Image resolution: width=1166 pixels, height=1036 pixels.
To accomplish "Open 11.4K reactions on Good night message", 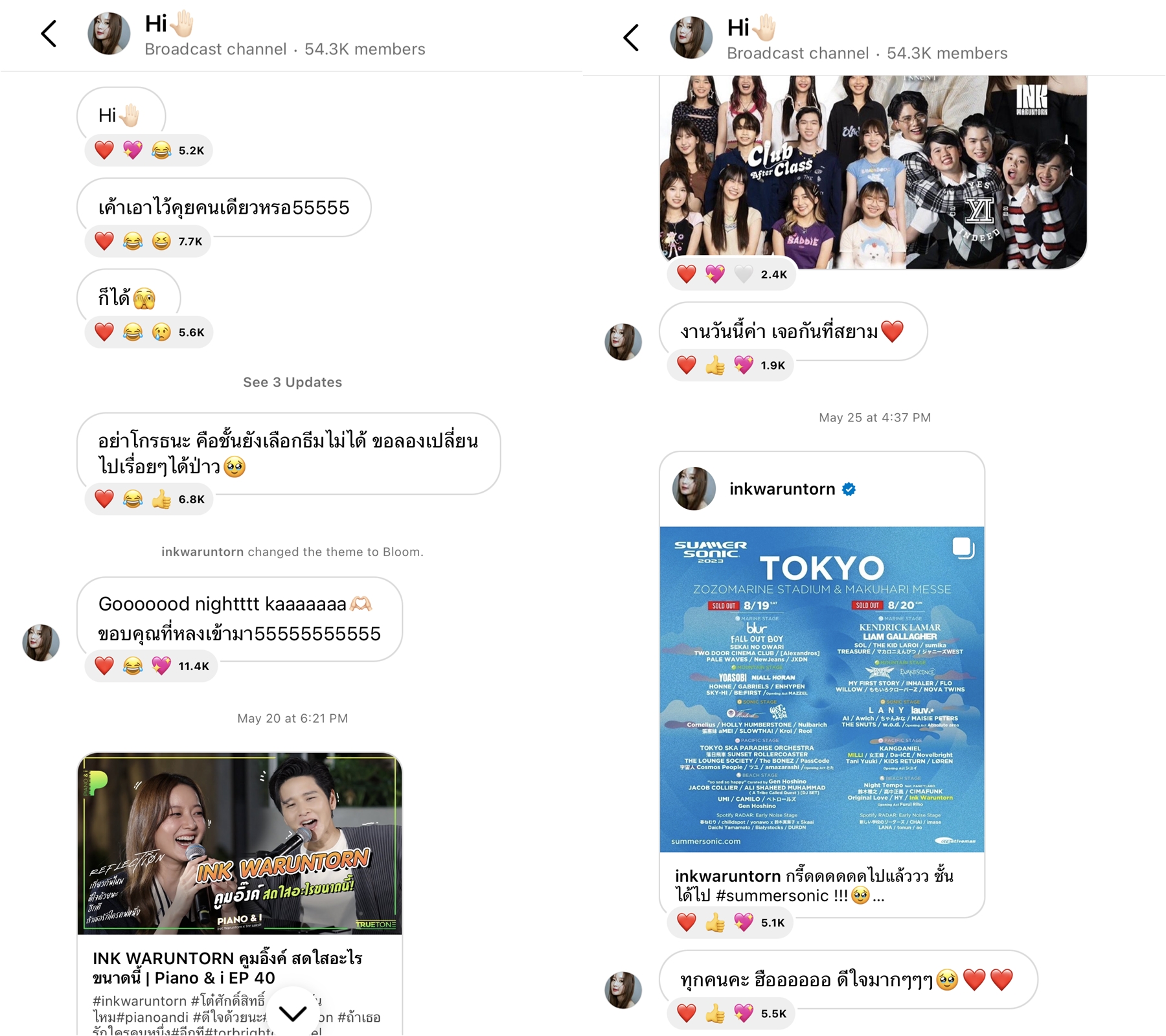I will 152,666.
